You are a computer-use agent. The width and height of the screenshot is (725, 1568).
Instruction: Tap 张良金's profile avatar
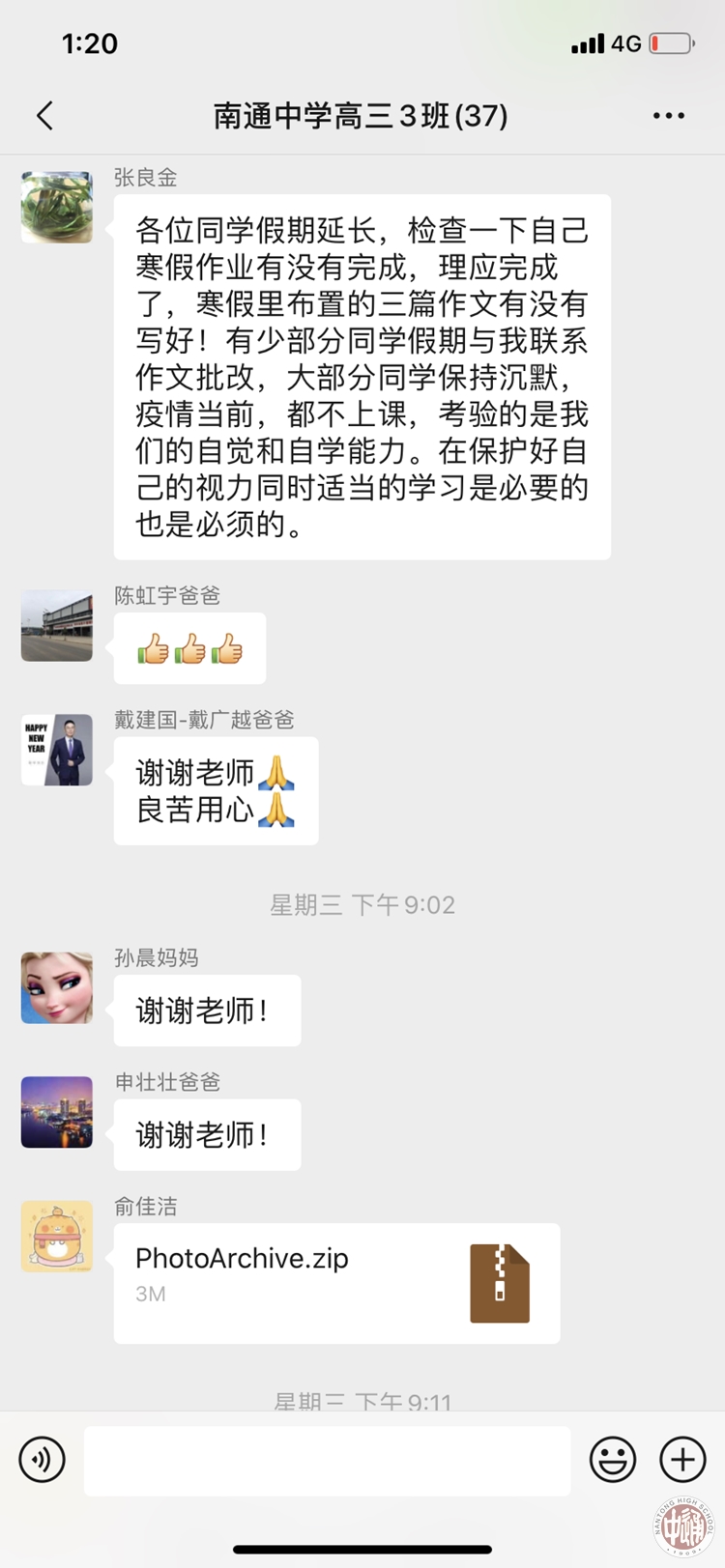point(57,207)
